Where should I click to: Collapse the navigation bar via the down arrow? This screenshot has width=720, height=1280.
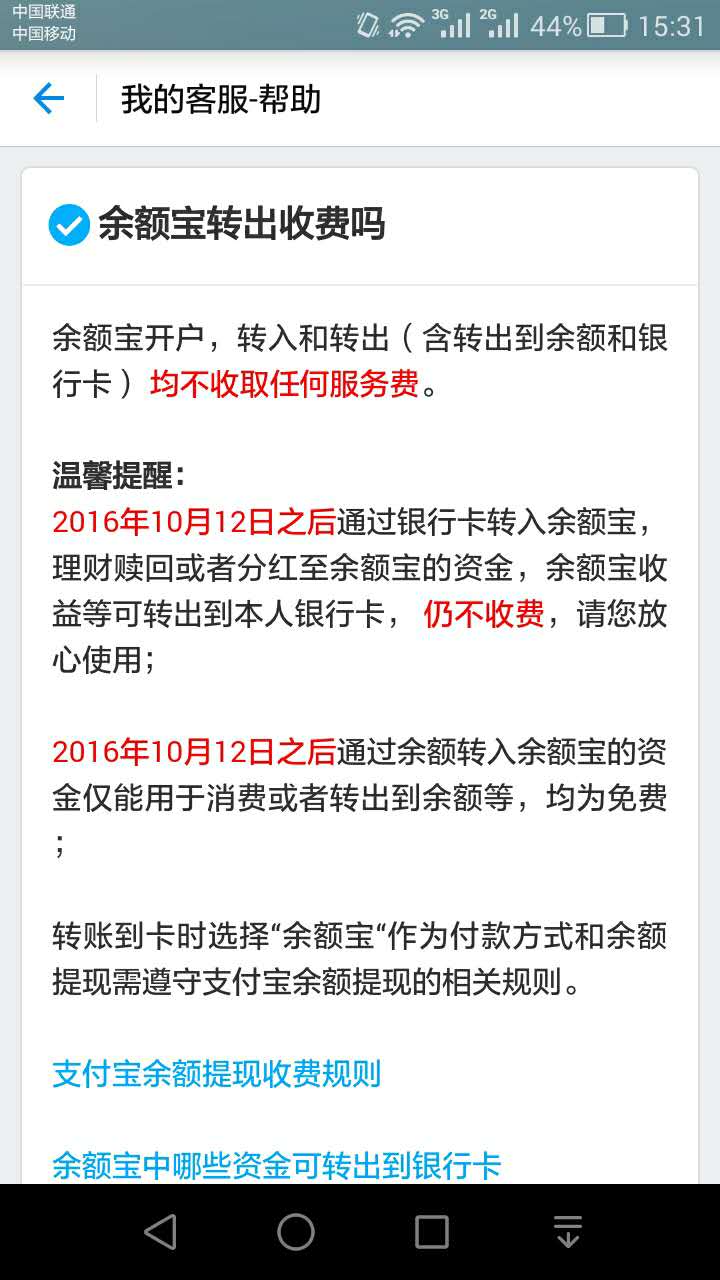[566, 1232]
